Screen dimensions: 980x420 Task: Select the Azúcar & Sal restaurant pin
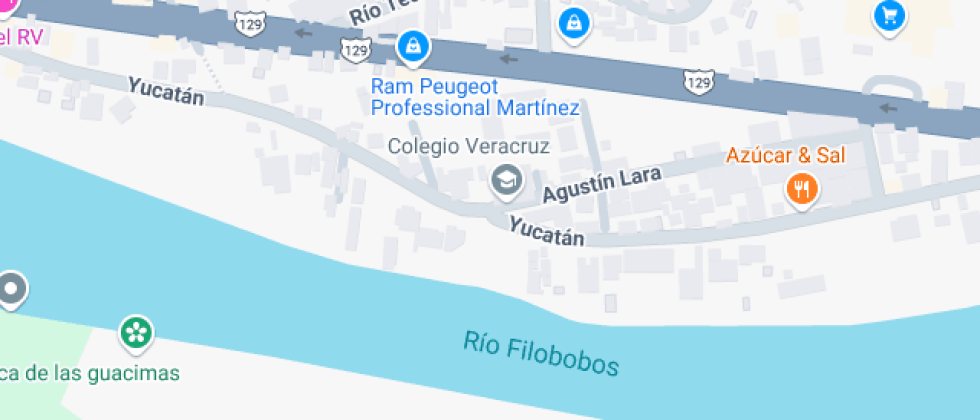801,187
